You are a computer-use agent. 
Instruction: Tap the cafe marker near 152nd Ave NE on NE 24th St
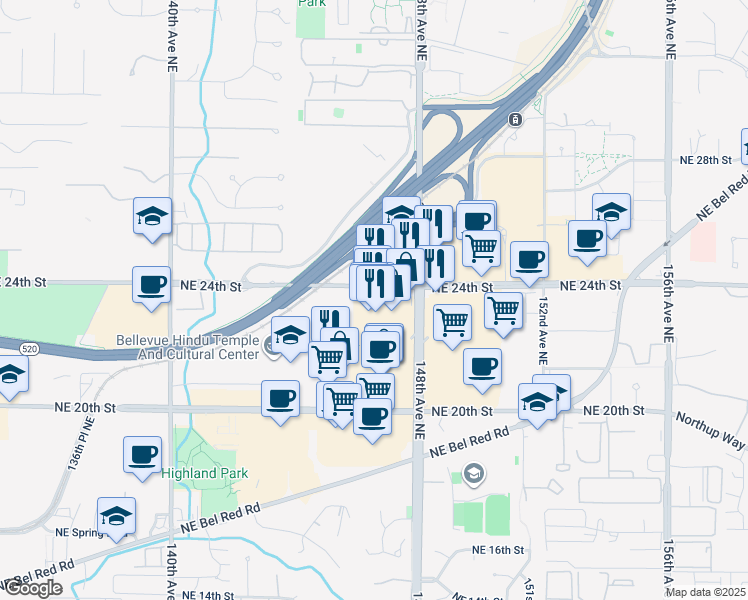pos(529,260)
